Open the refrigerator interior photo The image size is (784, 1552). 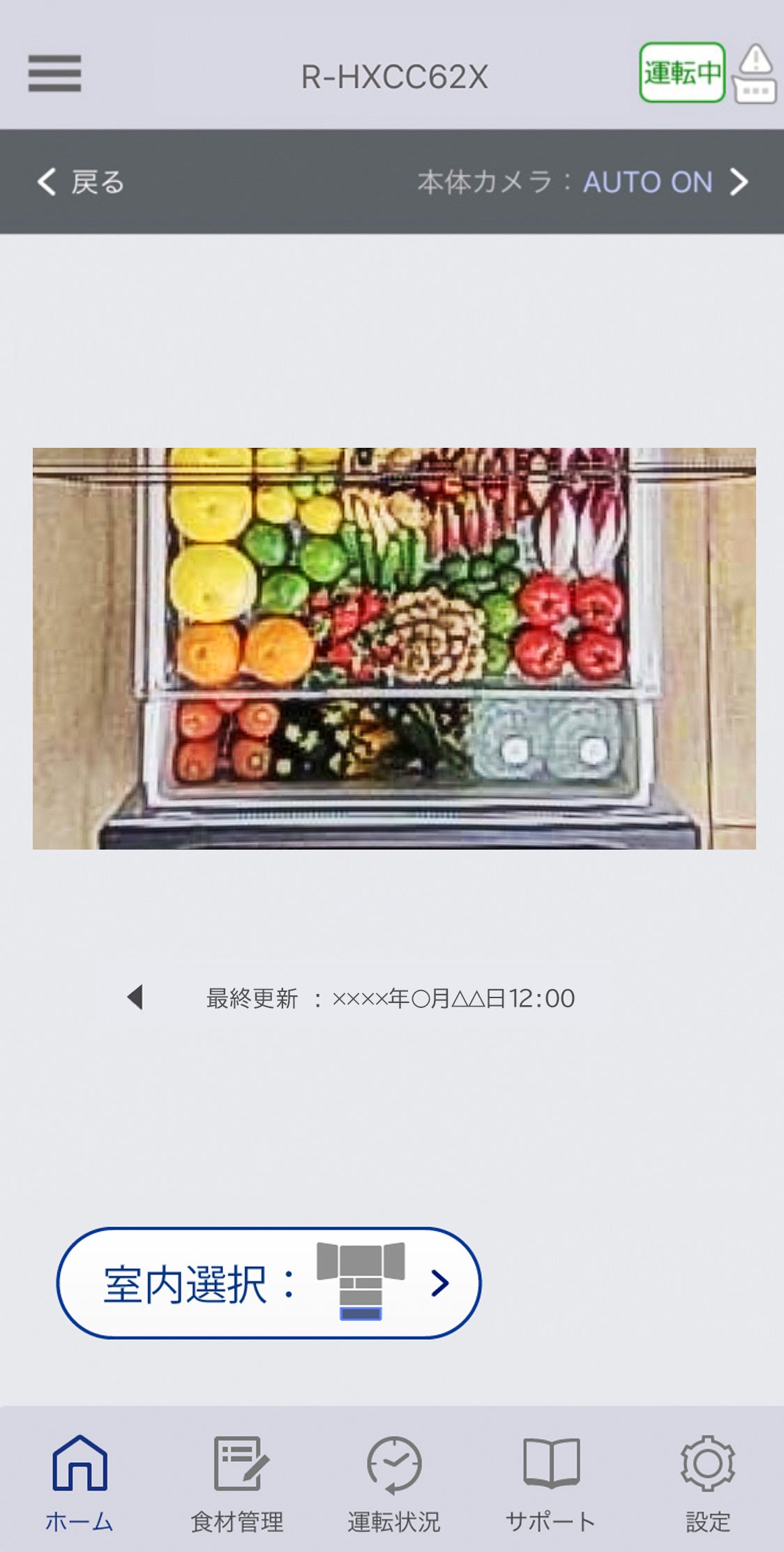(x=394, y=648)
